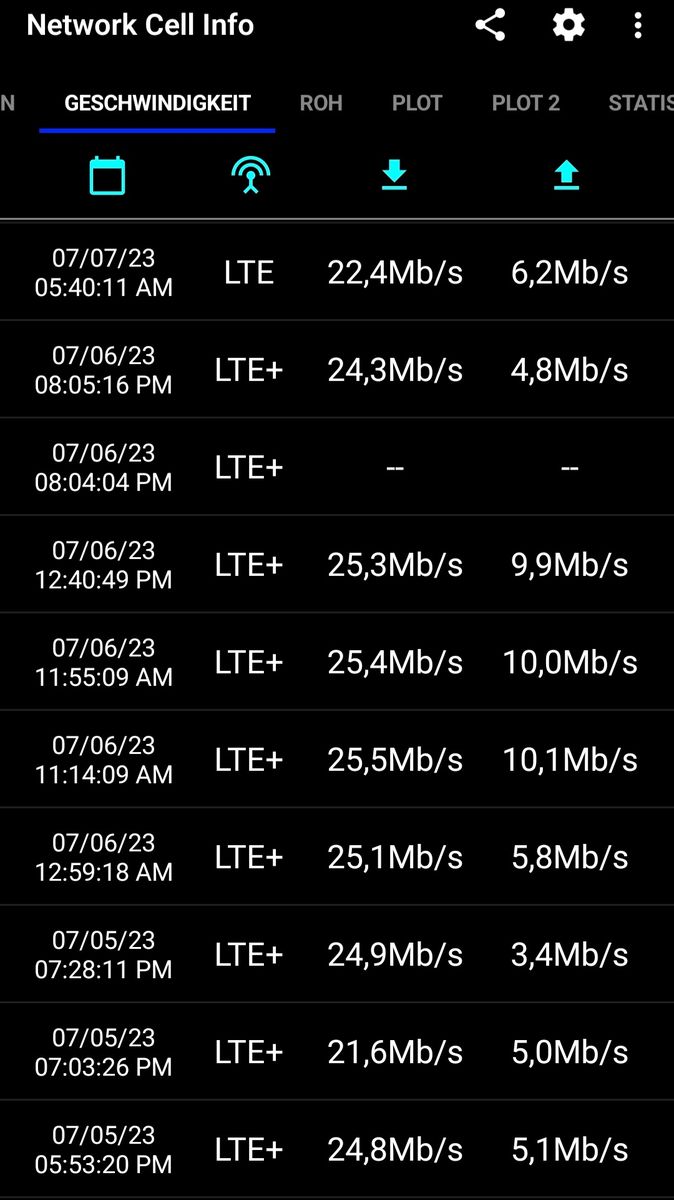Open the overflow menu
This screenshot has width=674, height=1200.
pos(638,26)
